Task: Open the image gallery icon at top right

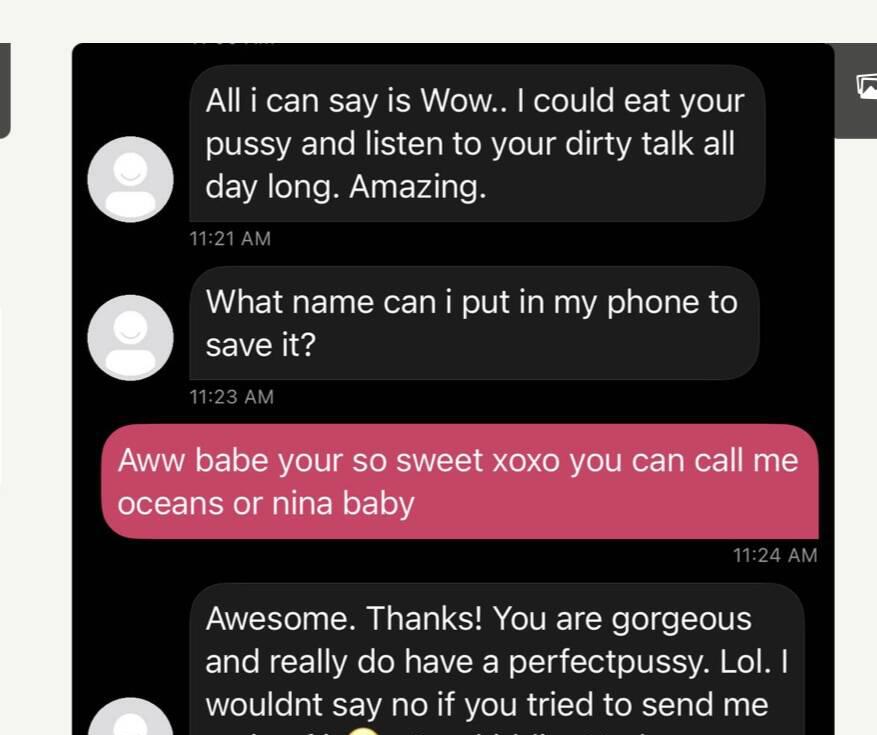Action: tap(866, 87)
